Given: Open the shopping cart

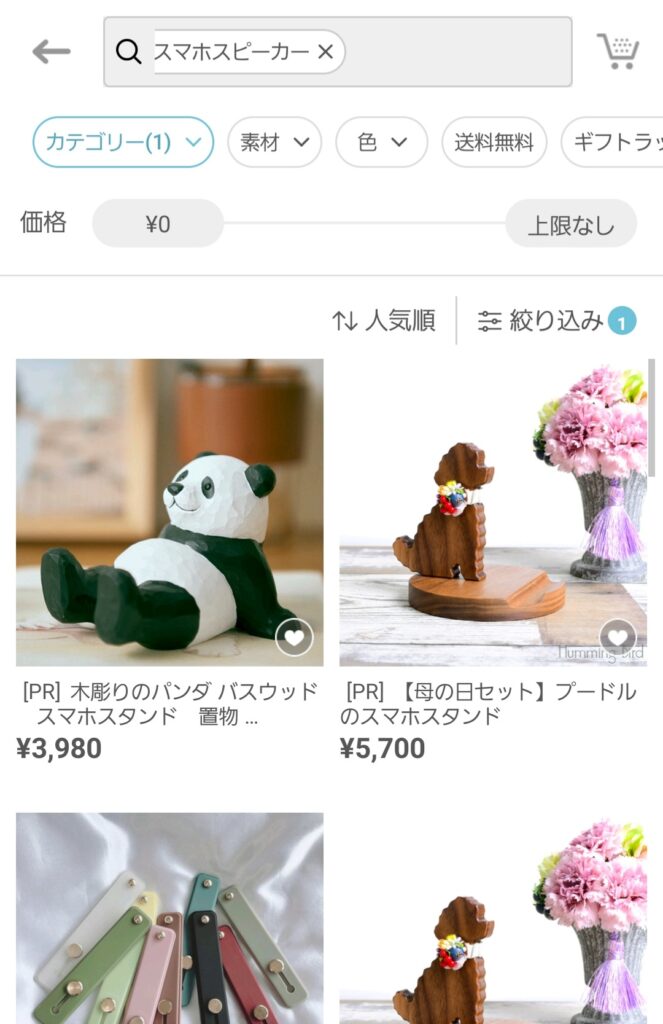Looking at the screenshot, I should pyautogui.click(x=618, y=51).
